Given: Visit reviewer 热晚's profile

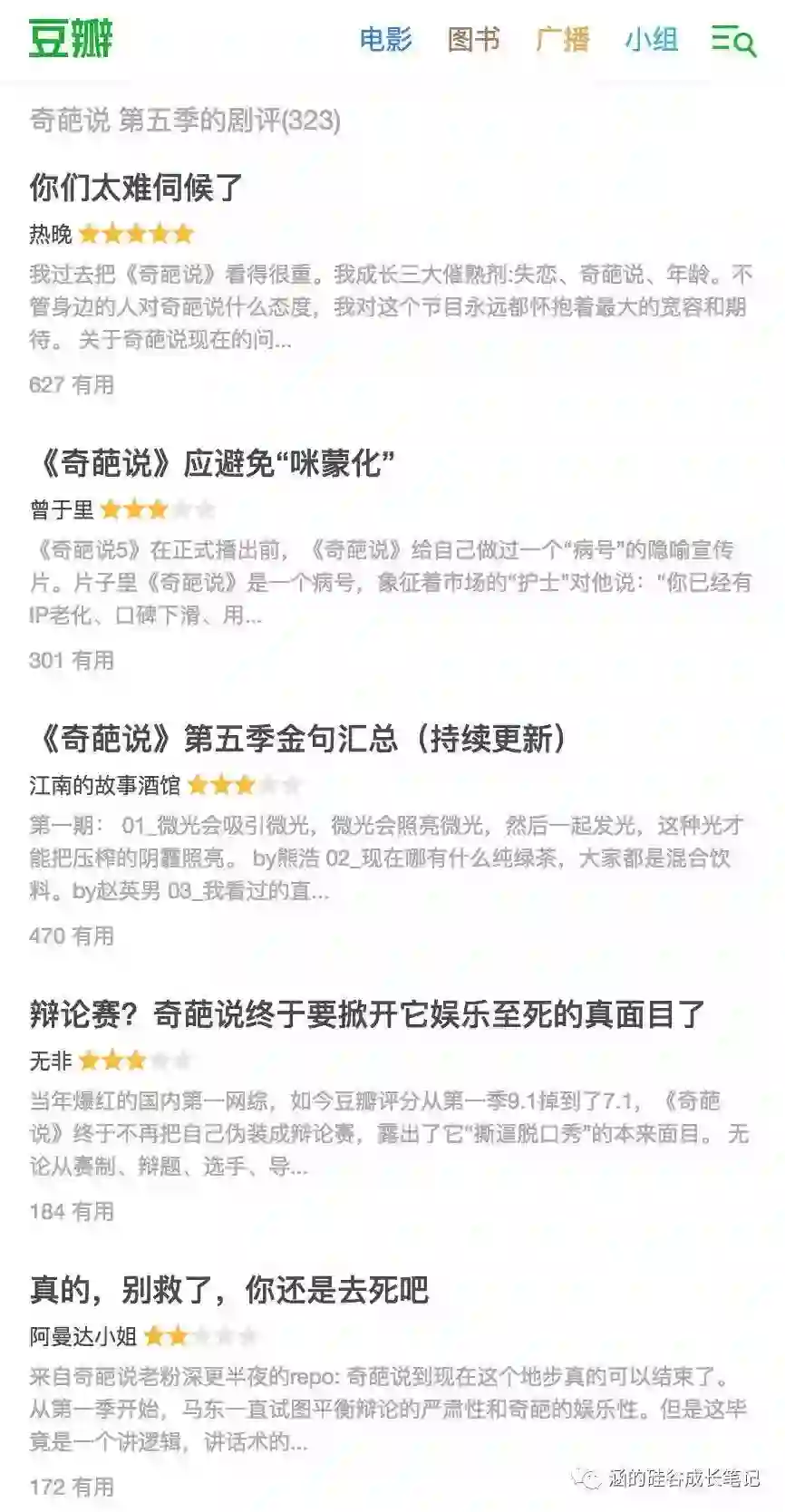Looking at the screenshot, I should point(51,235).
